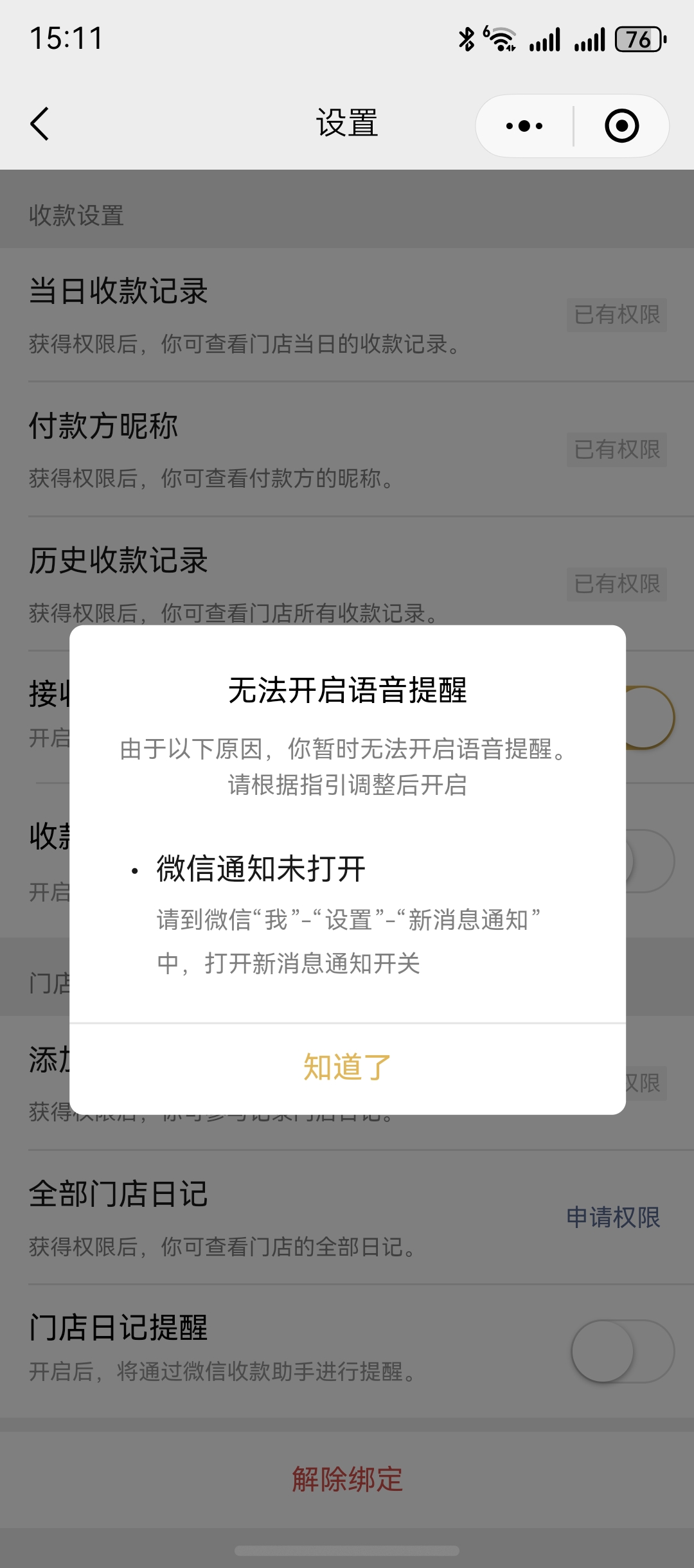This screenshot has height=1568, width=694.
Task: Click the back arrow to leave settings
Action: tap(40, 124)
